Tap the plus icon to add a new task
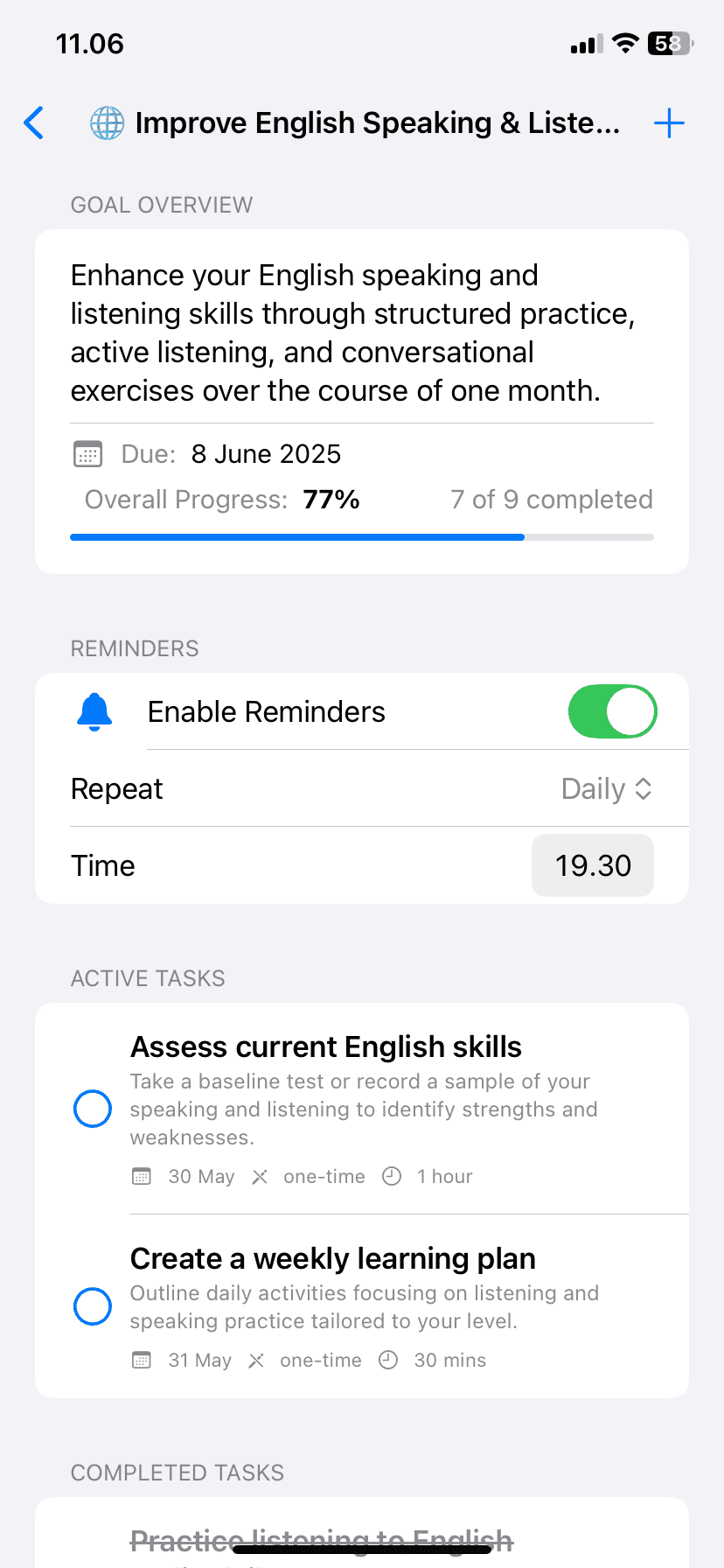This screenshot has width=724, height=1568. point(669,122)
